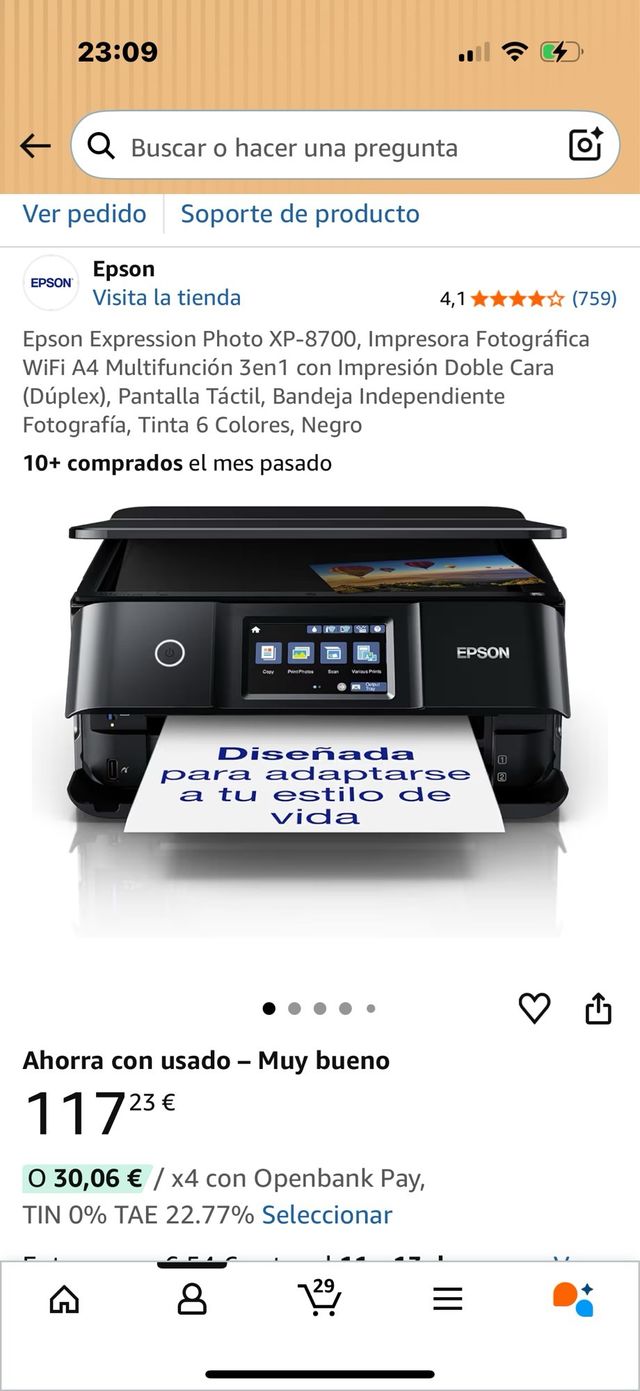640x1391 pixels.
Task: Open the 'Ver pedido' link
Action: click(85, 214)
